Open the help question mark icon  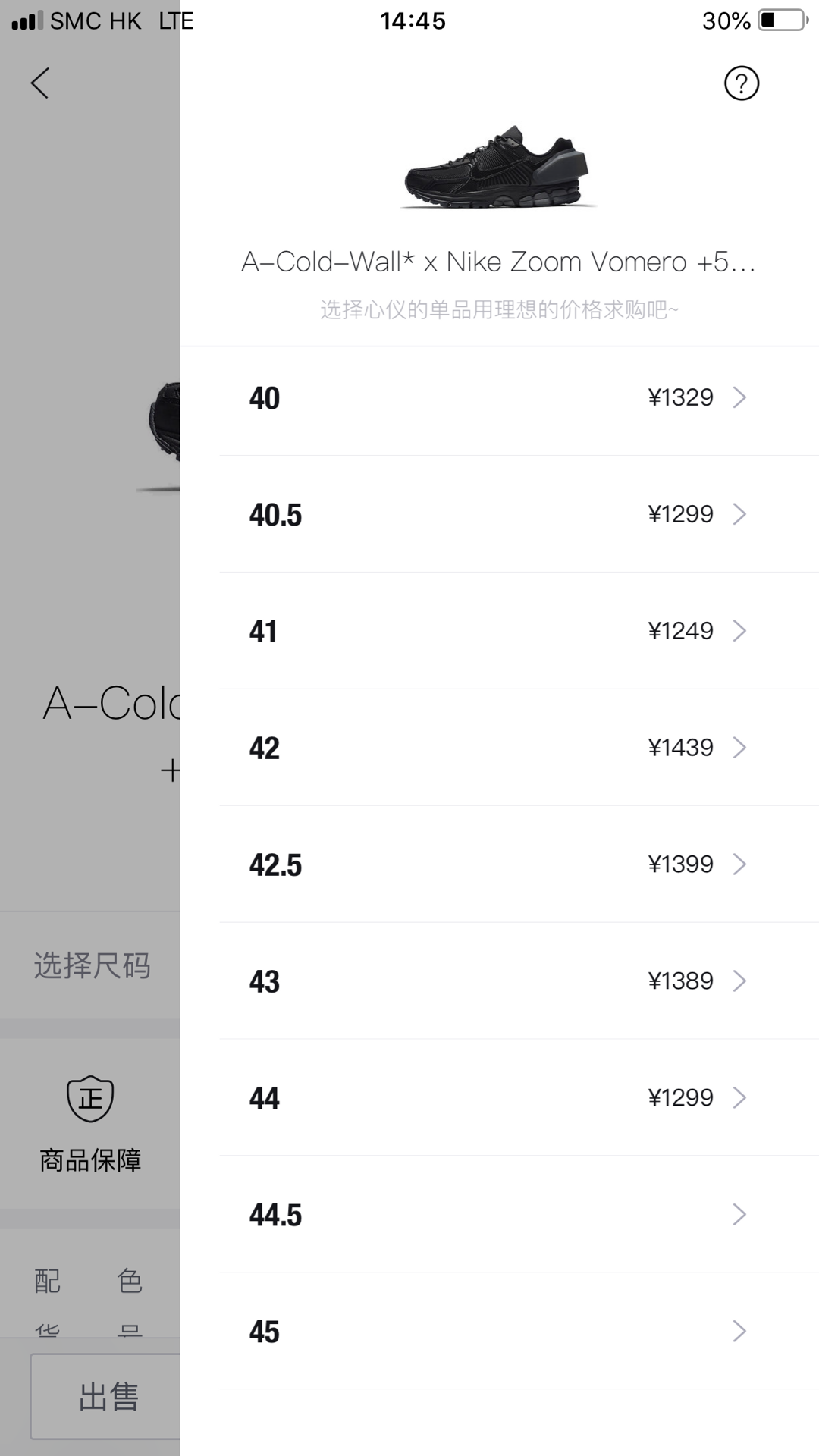tap(742, 83)
